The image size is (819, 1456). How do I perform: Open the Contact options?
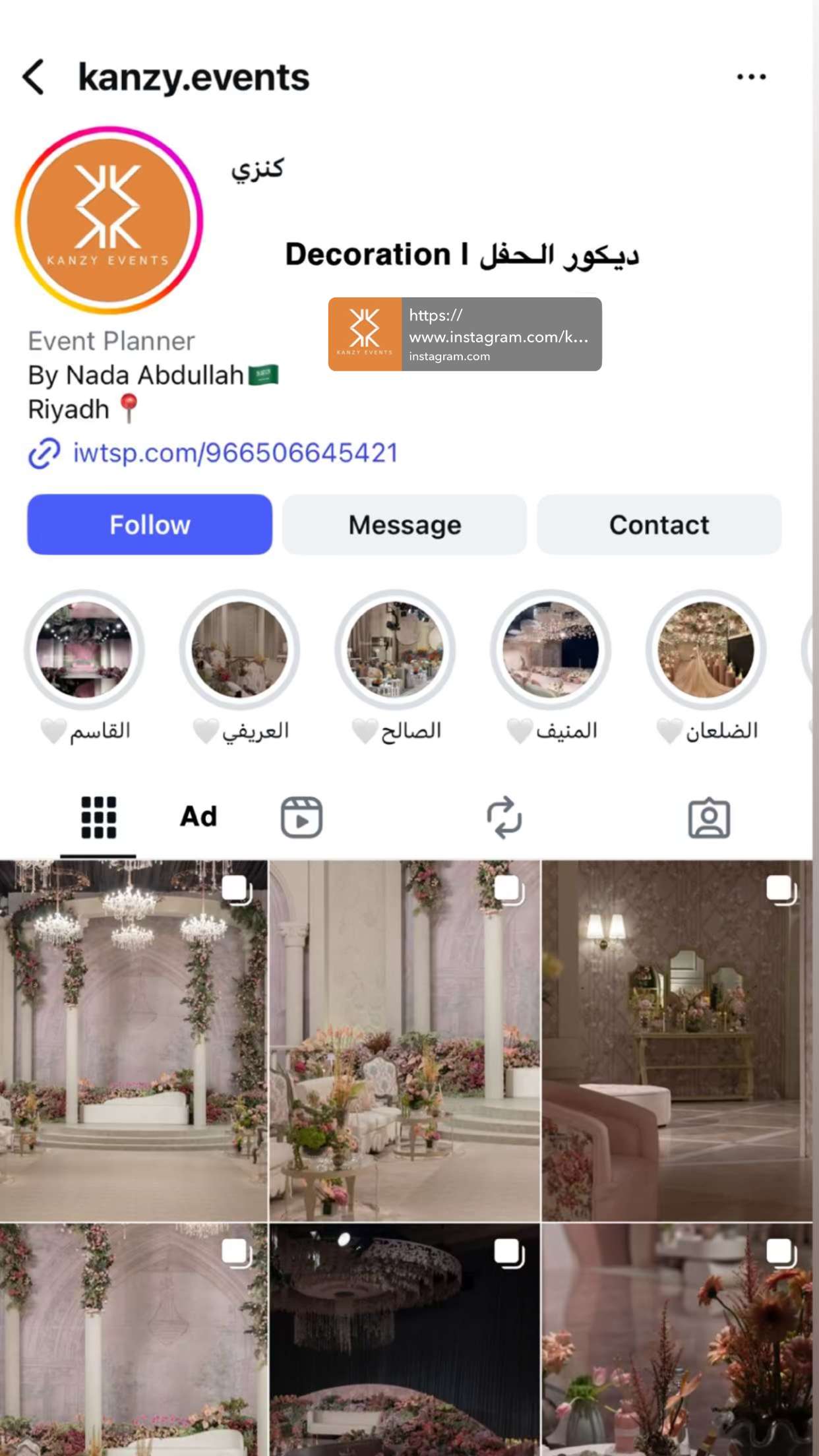click(x=659, y=524)
